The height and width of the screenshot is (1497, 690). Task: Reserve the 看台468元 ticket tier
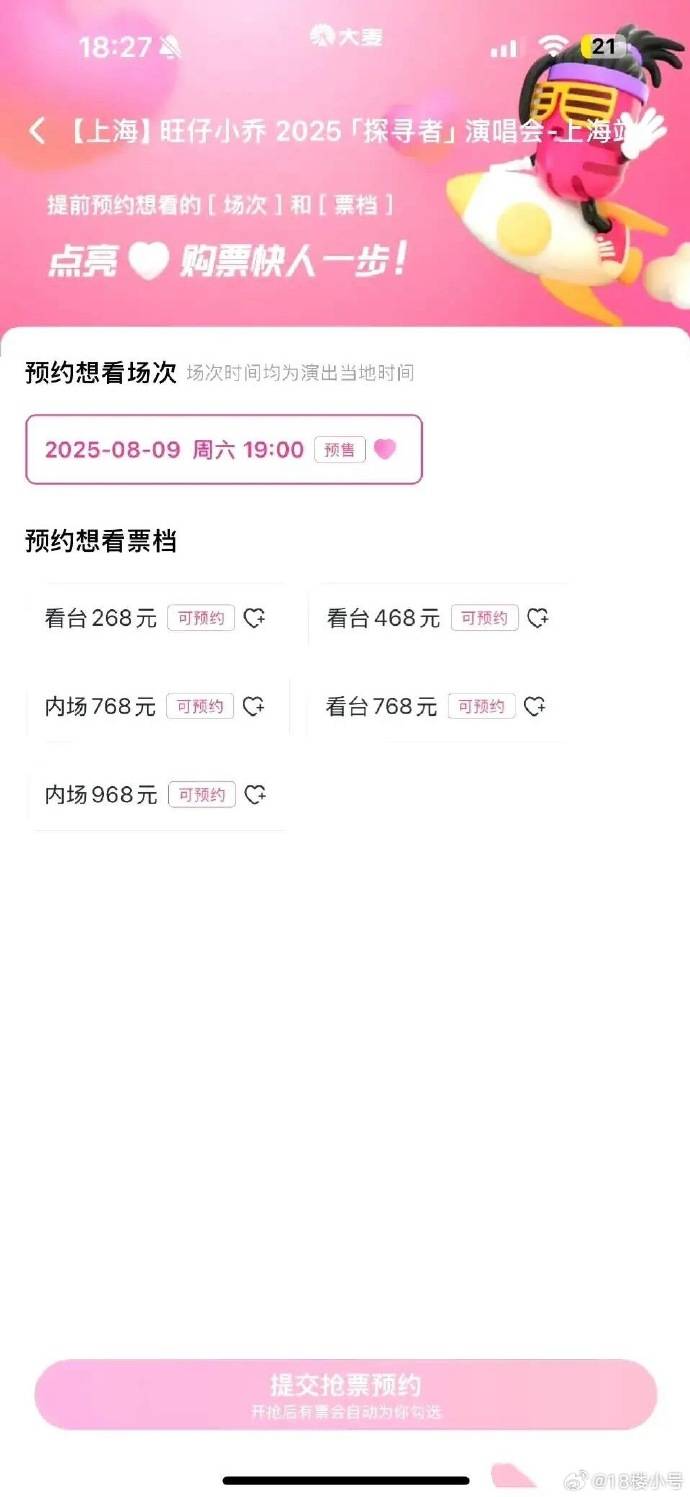439,618
